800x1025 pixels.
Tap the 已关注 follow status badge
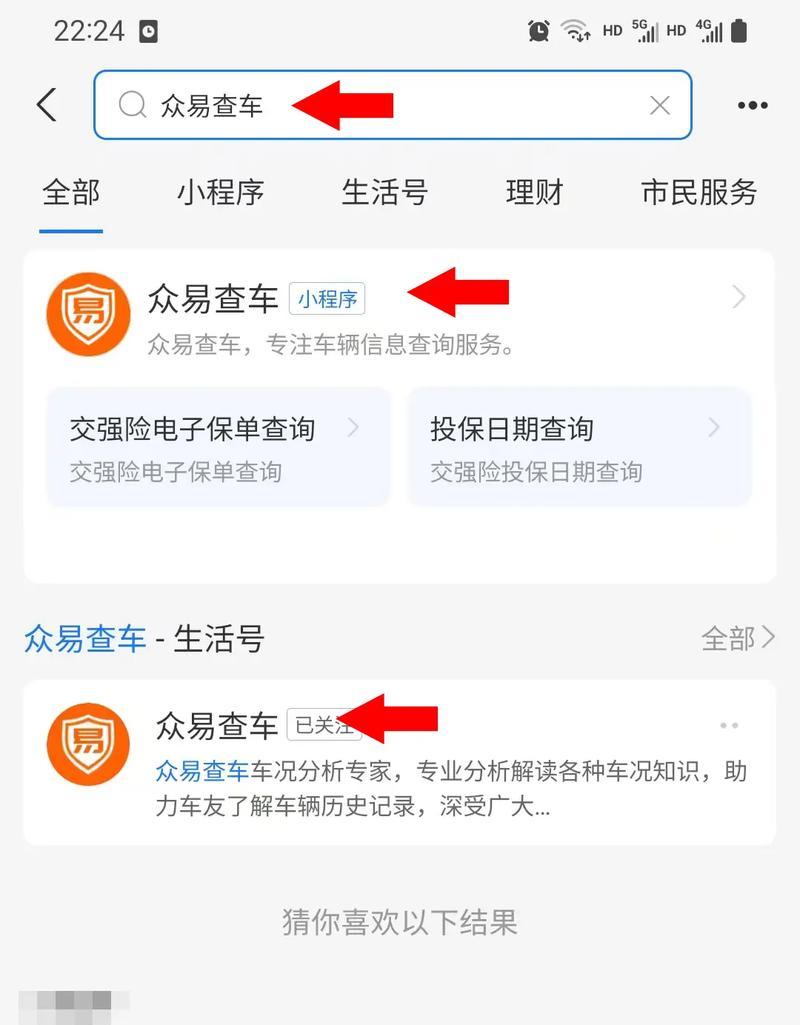pos(320,726)
